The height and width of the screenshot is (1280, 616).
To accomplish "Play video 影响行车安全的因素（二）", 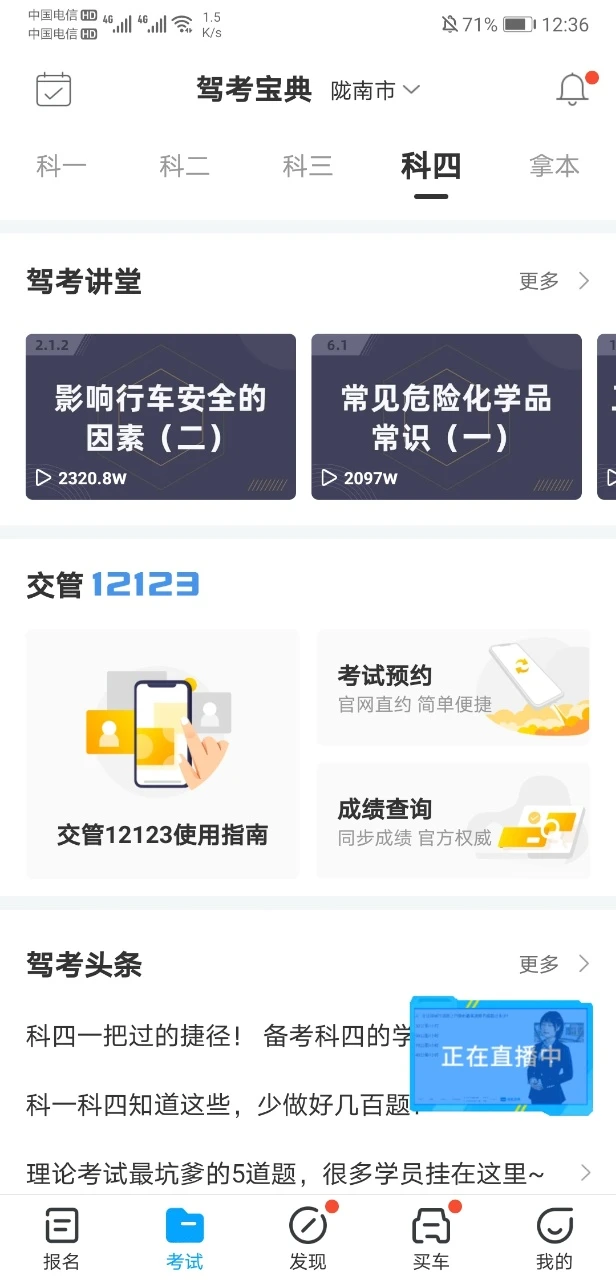I will [161, 416].
